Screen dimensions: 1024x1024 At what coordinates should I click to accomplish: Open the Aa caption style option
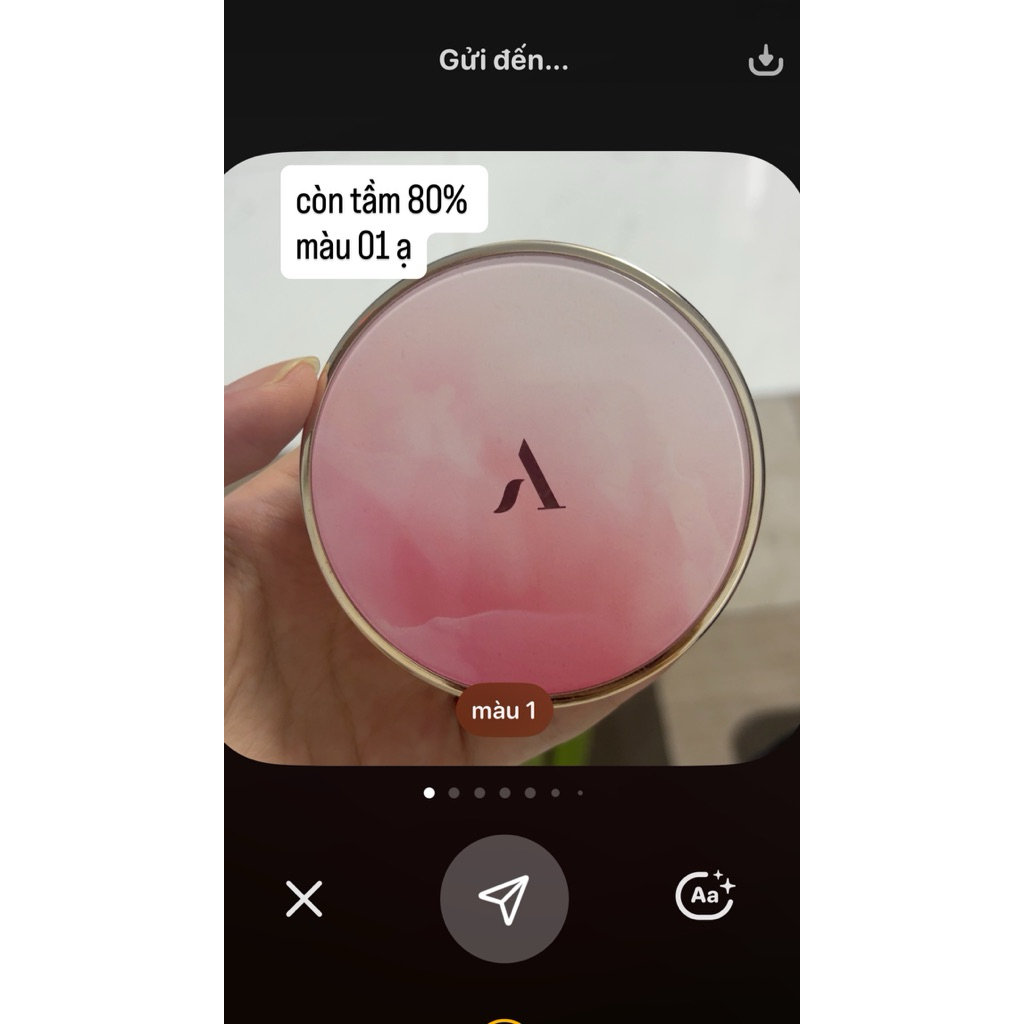(x=705, y=895)
